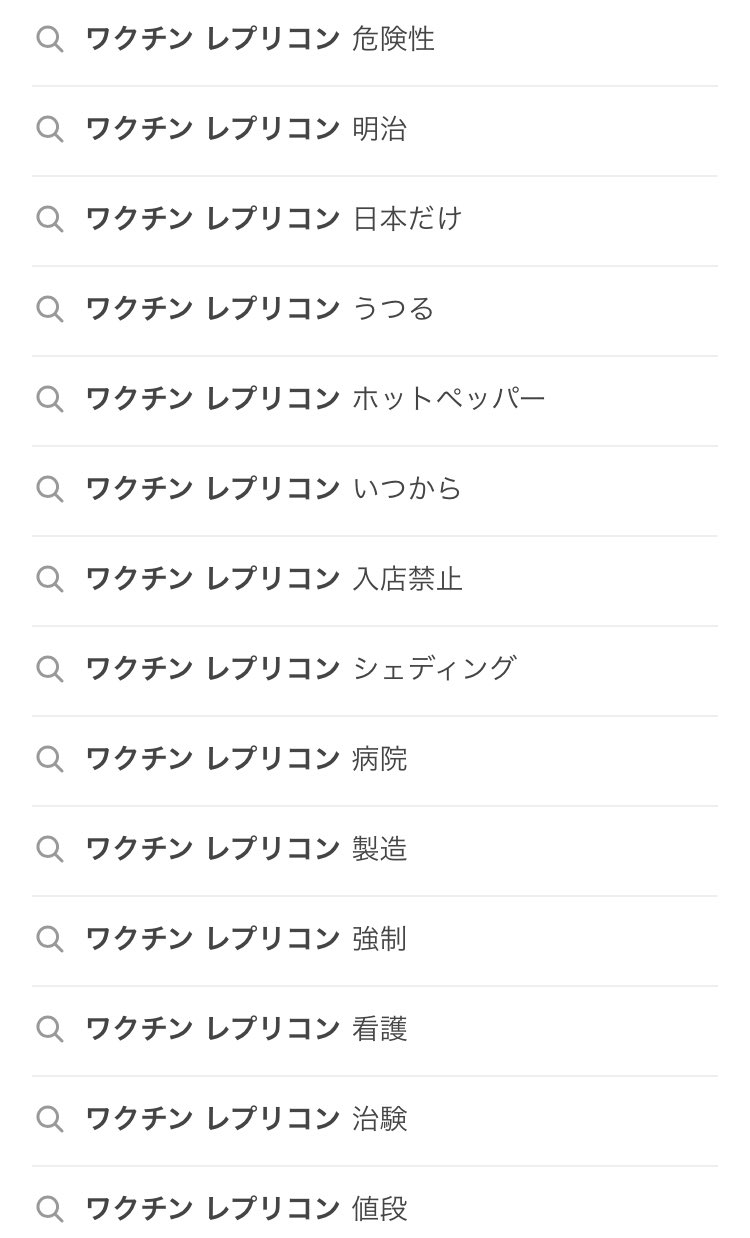Select the 強制 search suggestion
750x1238 pixels.
tap(375, 940)
